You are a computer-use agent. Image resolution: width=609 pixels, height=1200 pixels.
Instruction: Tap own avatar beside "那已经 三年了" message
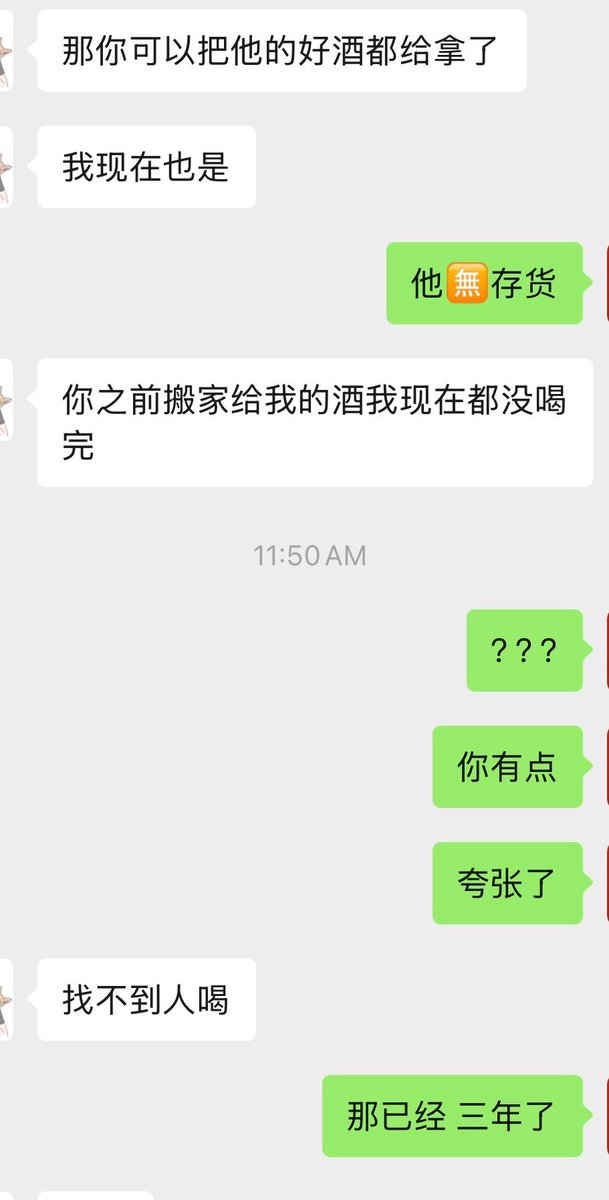(605, 1116)
